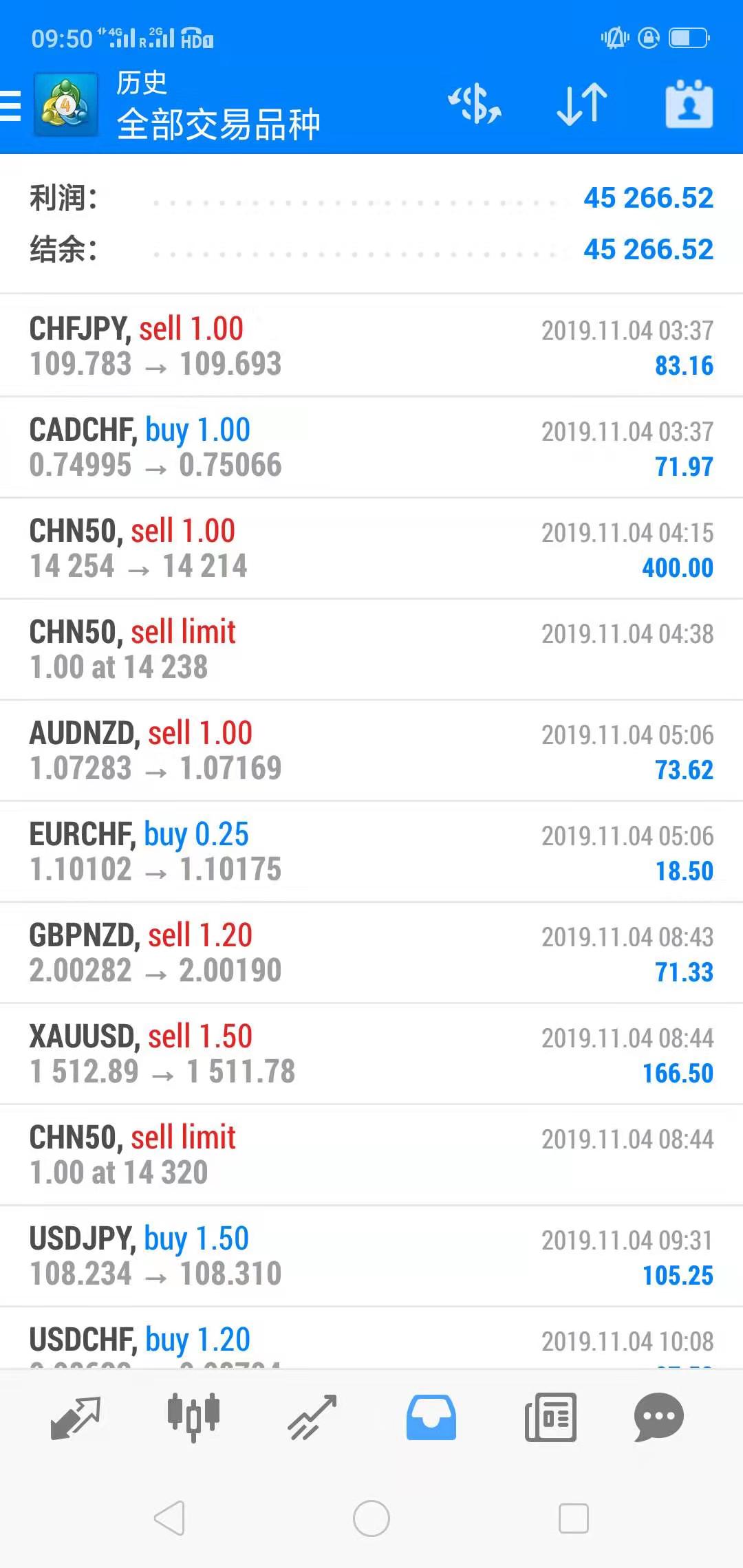Open the chat messages tab
Viewport: 743px width, 1568px height.
point(658,1417)
